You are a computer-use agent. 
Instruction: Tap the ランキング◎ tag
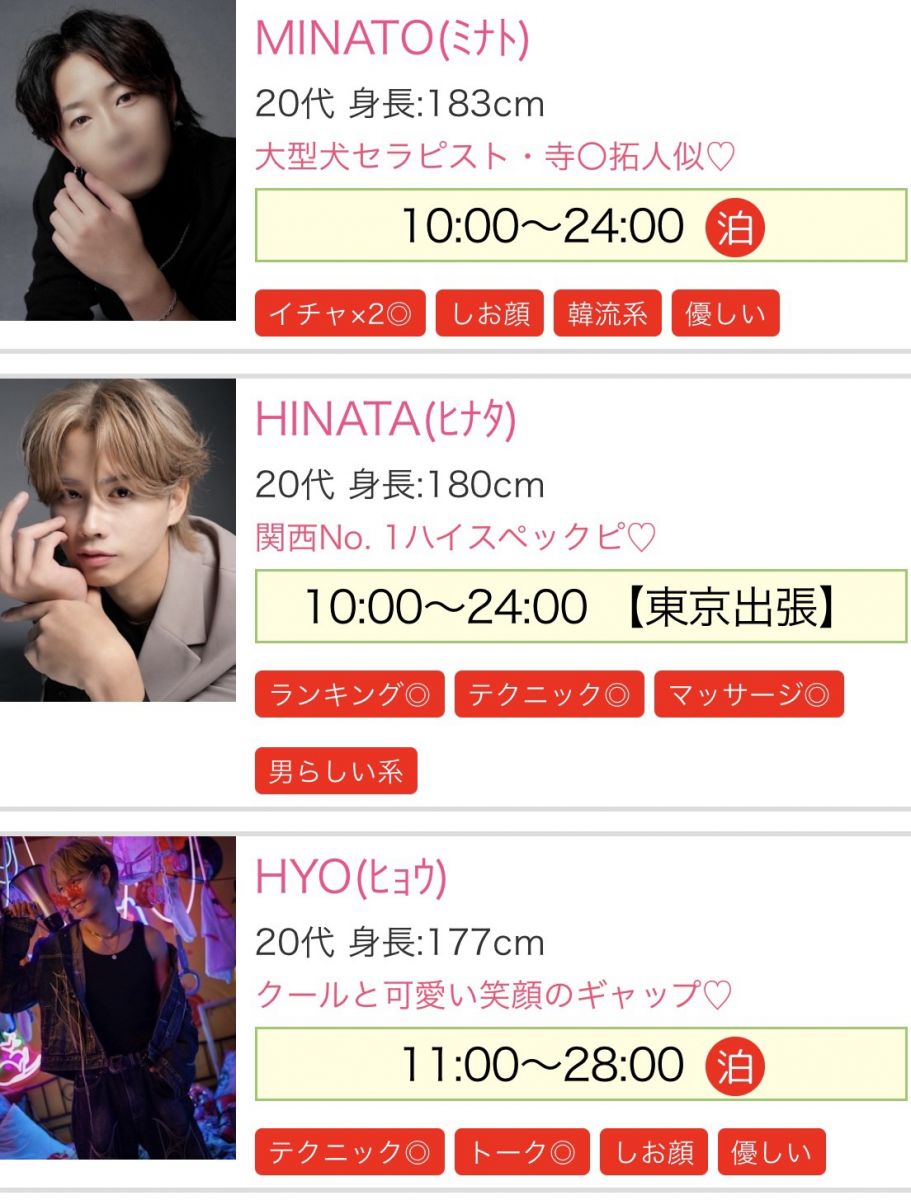click(x=350, y=695)
